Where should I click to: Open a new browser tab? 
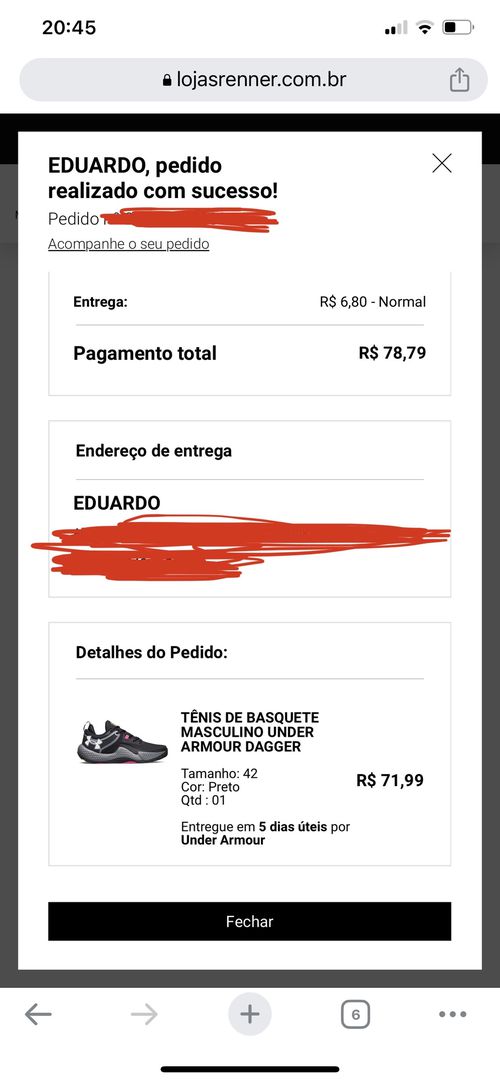250,1014
